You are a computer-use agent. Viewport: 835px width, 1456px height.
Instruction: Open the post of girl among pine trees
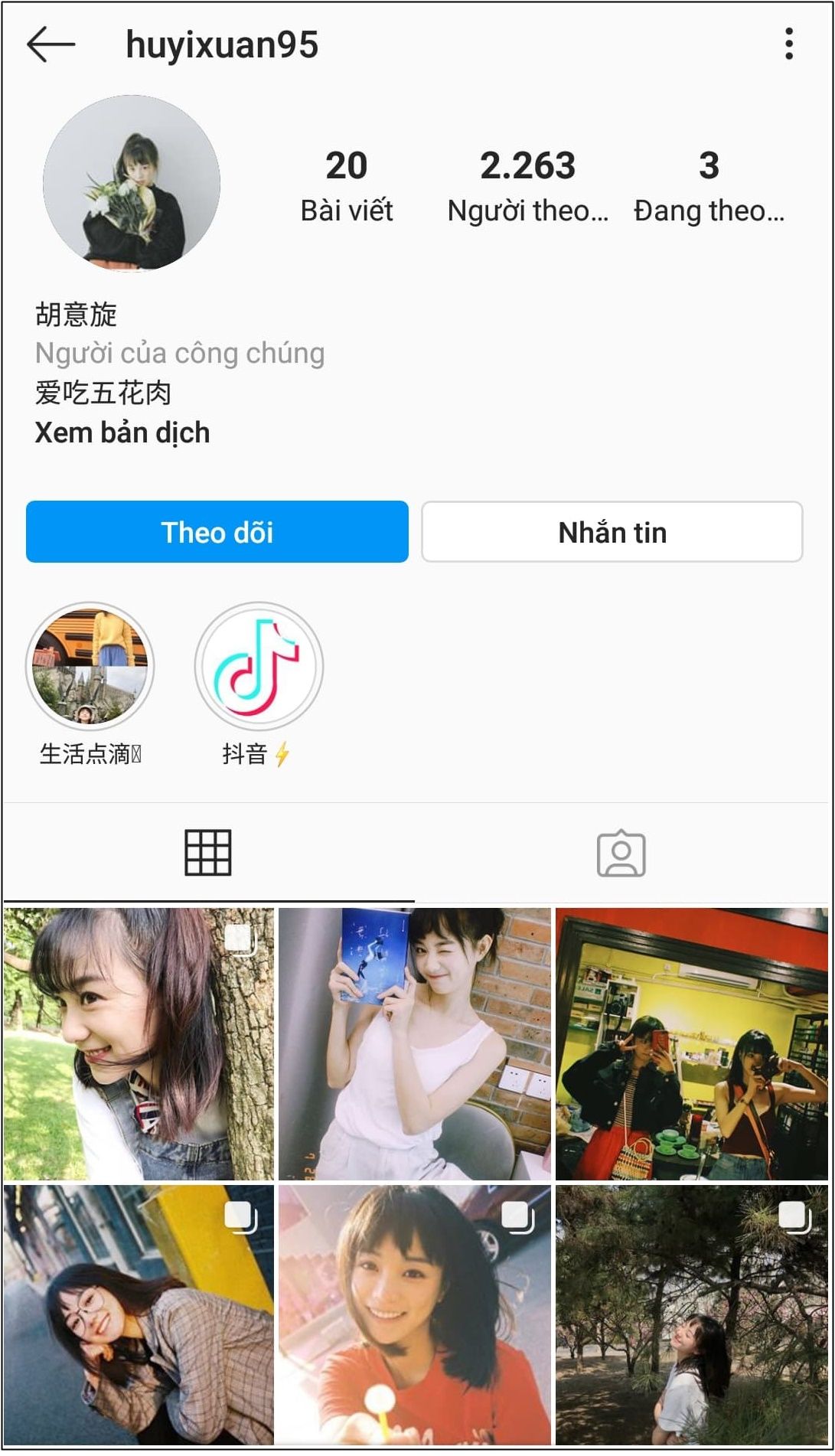coord(692,1315)
